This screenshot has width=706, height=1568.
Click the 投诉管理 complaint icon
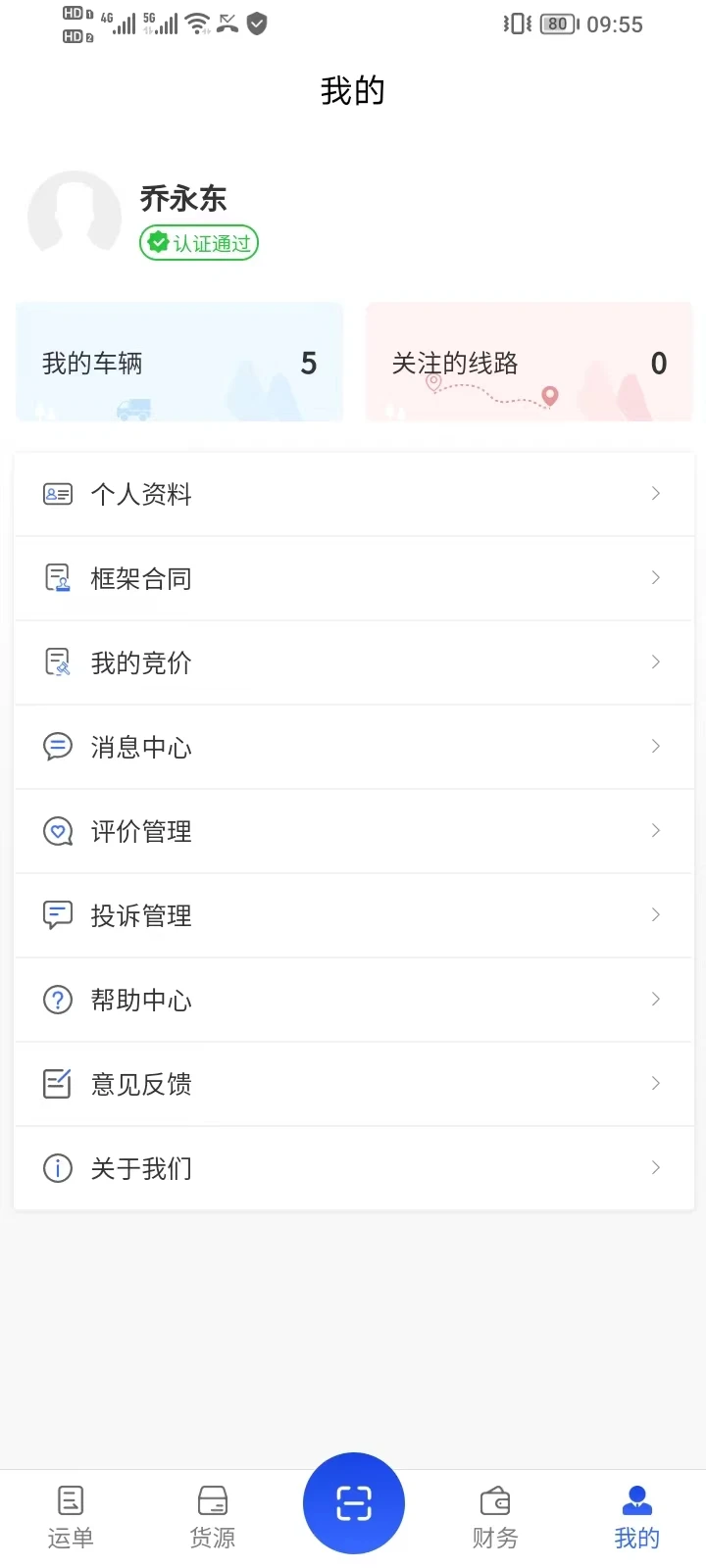[58, 915]
